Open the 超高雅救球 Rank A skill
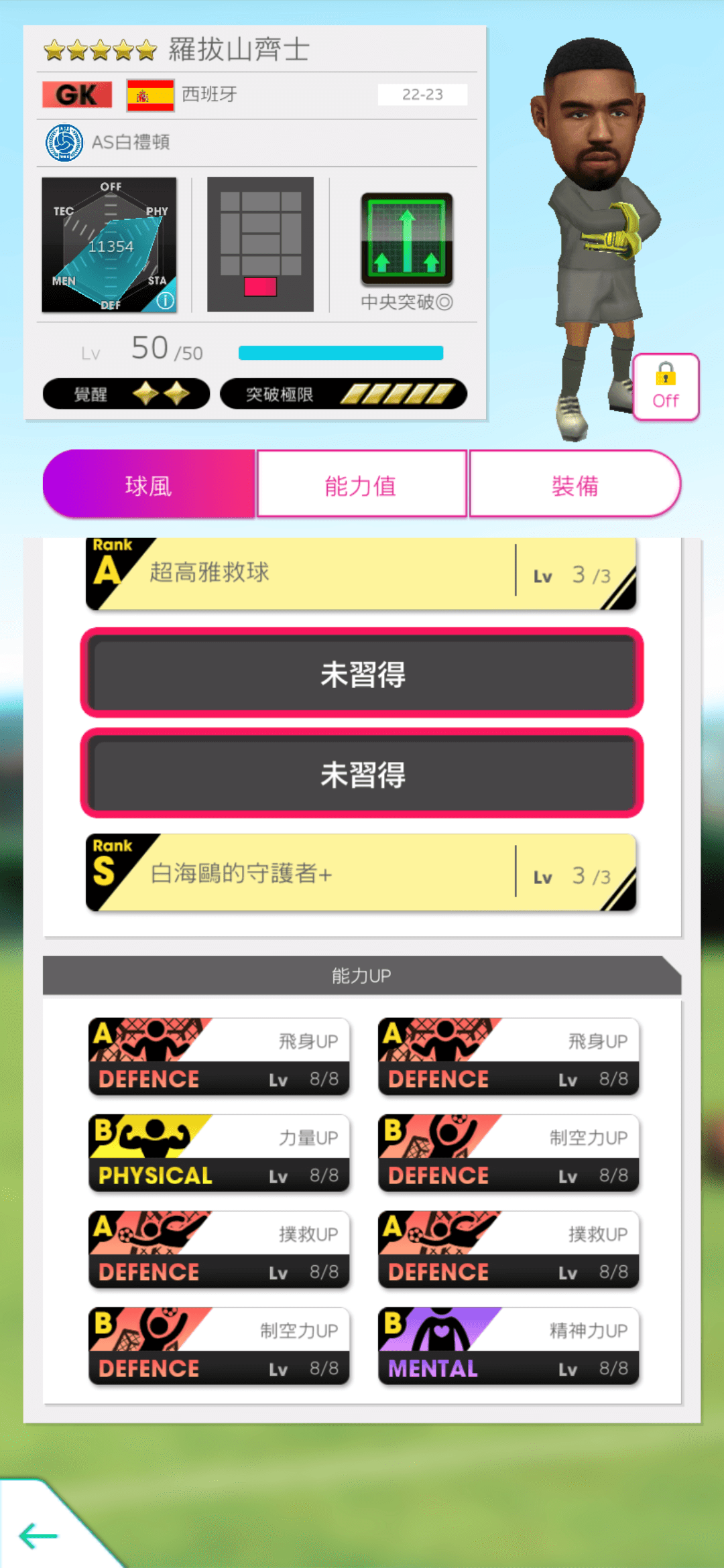Screen dimensions: 724x1568 361,574
